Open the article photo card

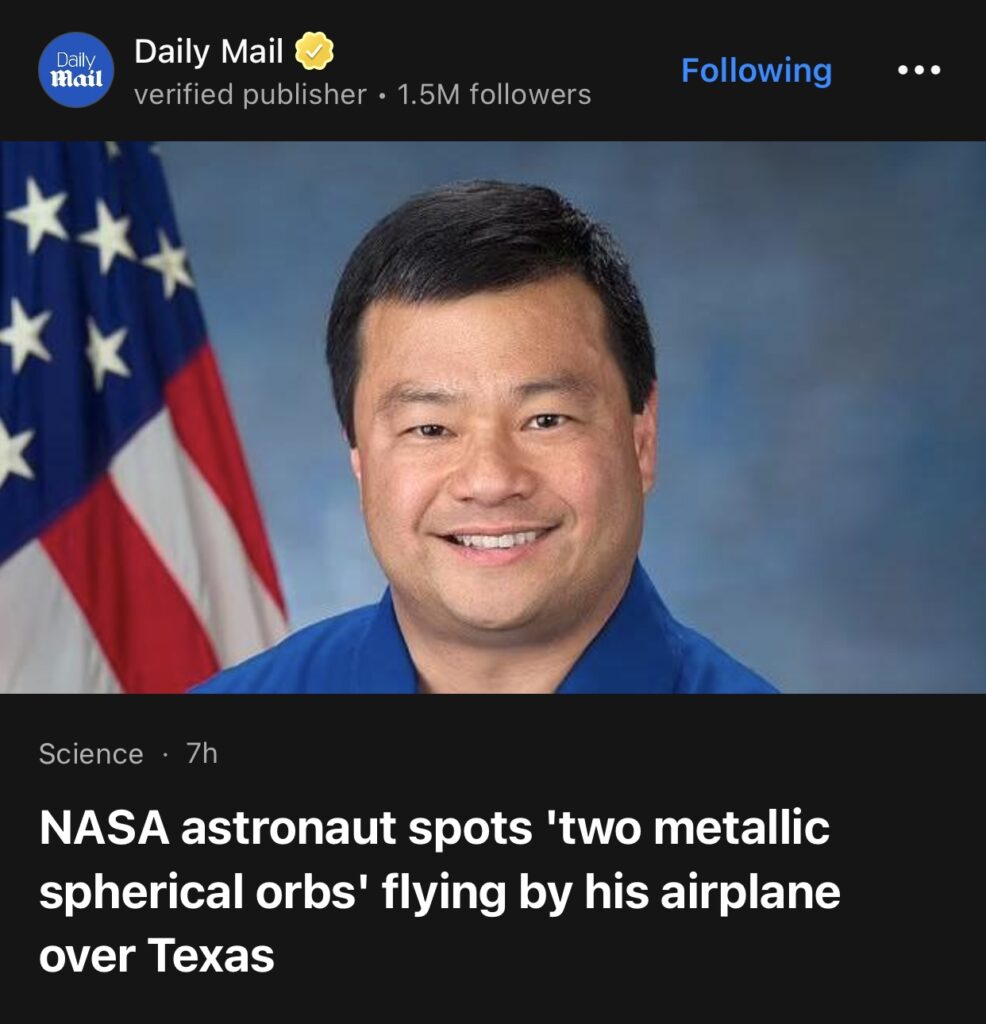493,416
